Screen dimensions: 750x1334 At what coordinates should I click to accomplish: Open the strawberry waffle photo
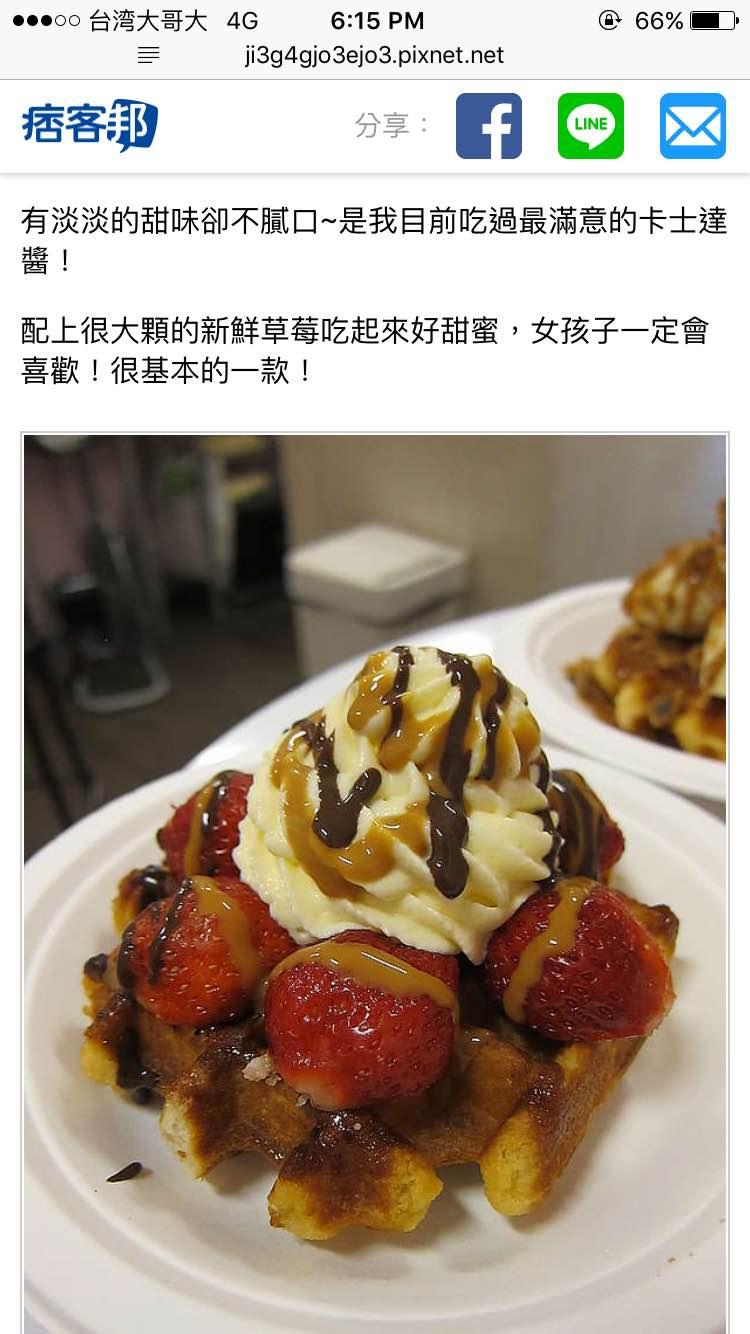(x=375, y=880)
